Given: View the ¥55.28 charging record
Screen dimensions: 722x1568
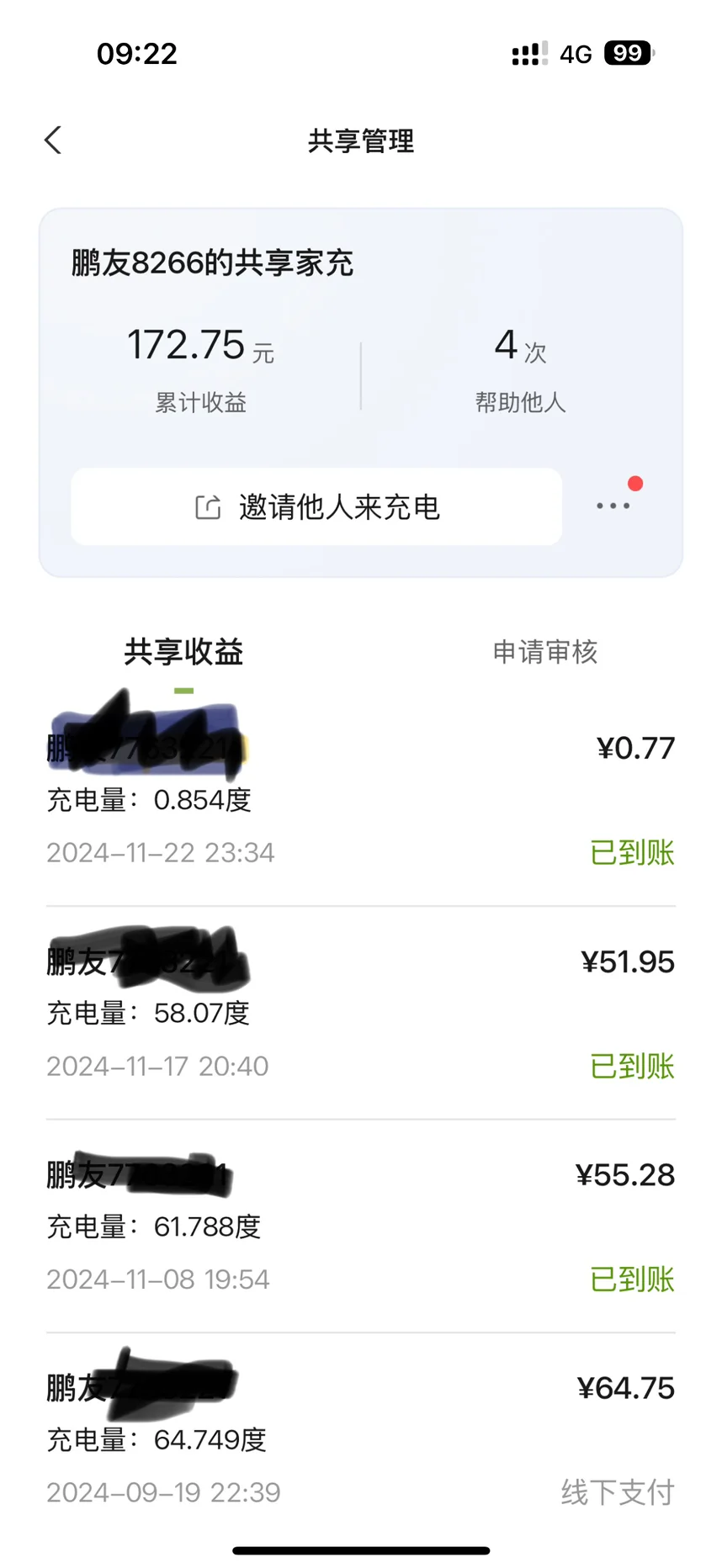Looking at the screenshot, I should tap(361, 1226).
